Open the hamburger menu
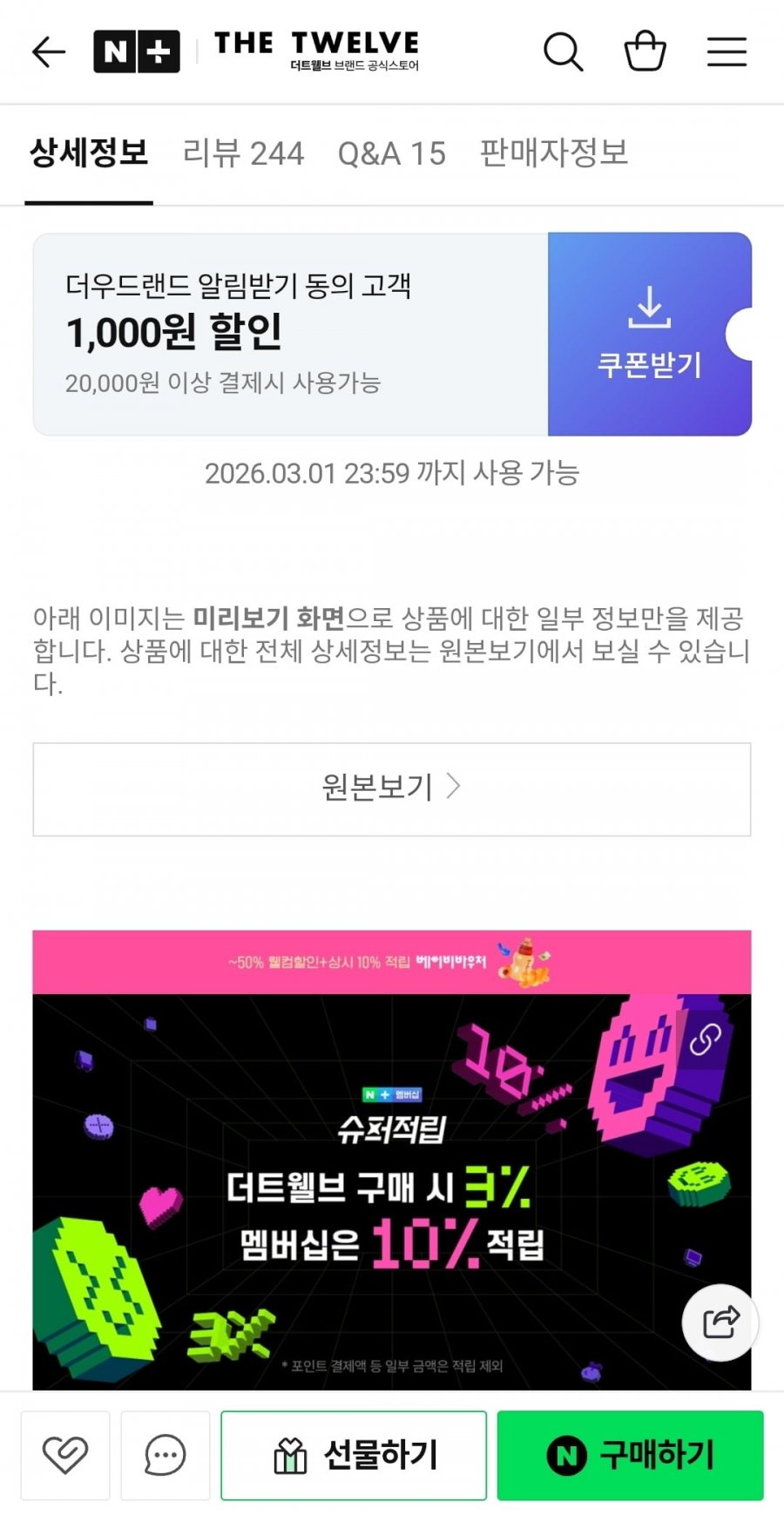This screenshot has width=784, height=1529. [x=727, y=52]
